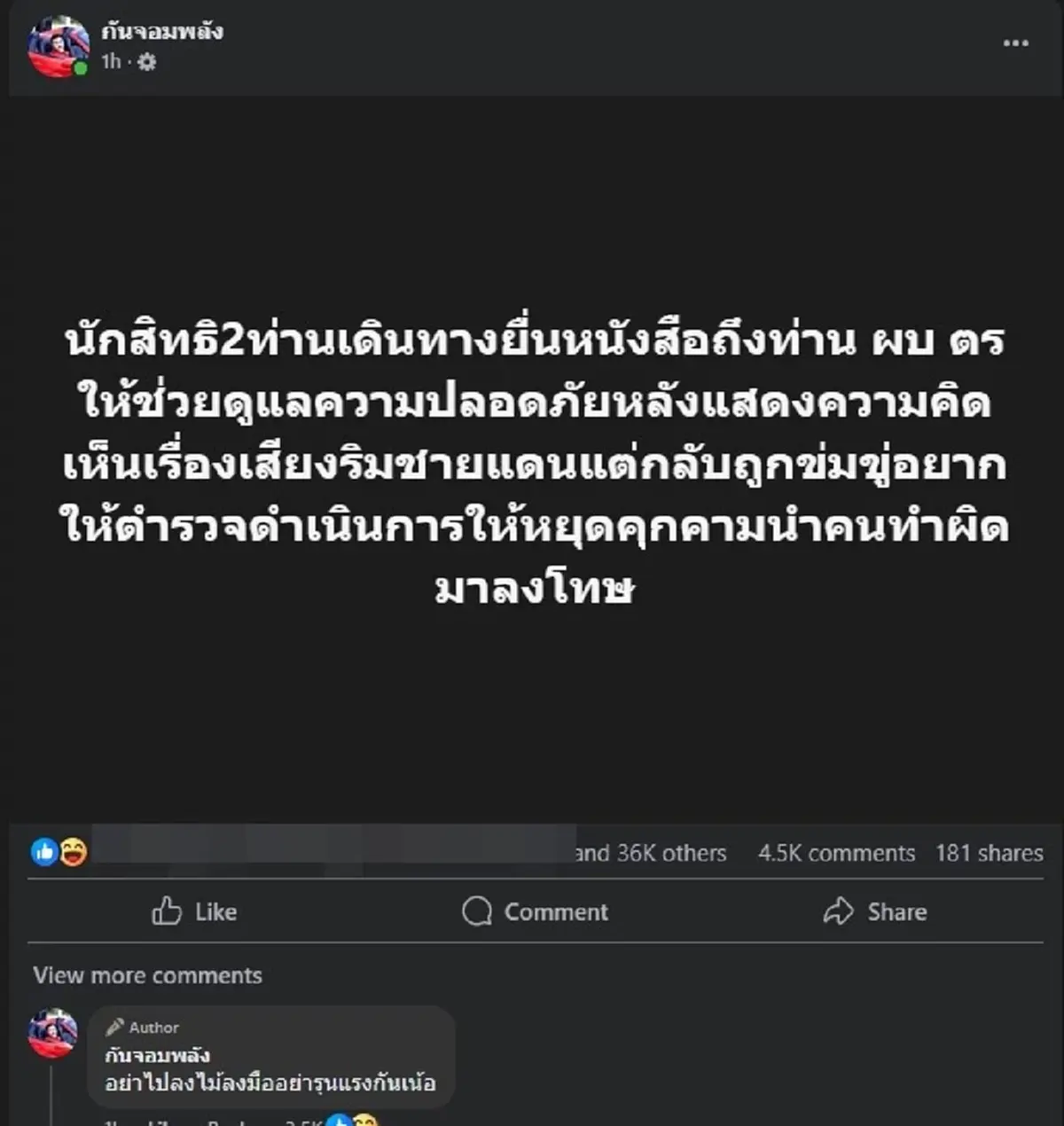The image size is (1064, 1126).
Task: View more comments
Action: (x=148, y=975)
